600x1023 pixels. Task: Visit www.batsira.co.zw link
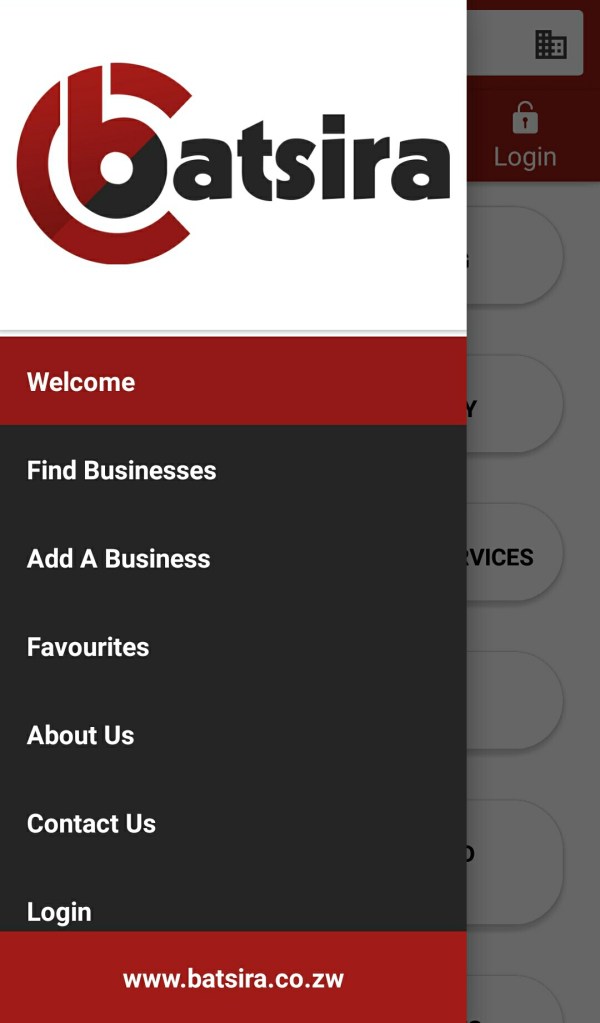pos(233,978)
